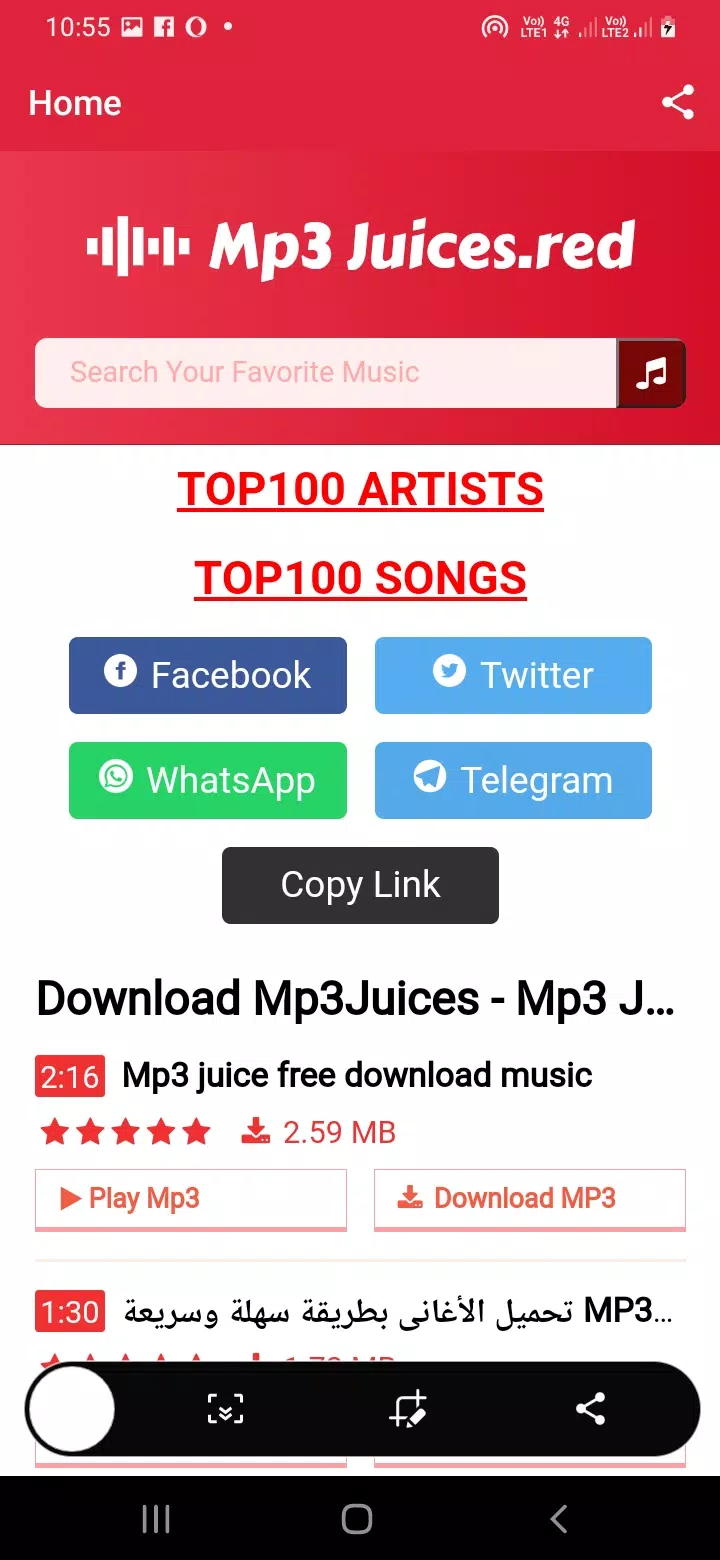
Task: Share via the WhatsApp button
Action: pyautogui.click(x=208, y=780)
